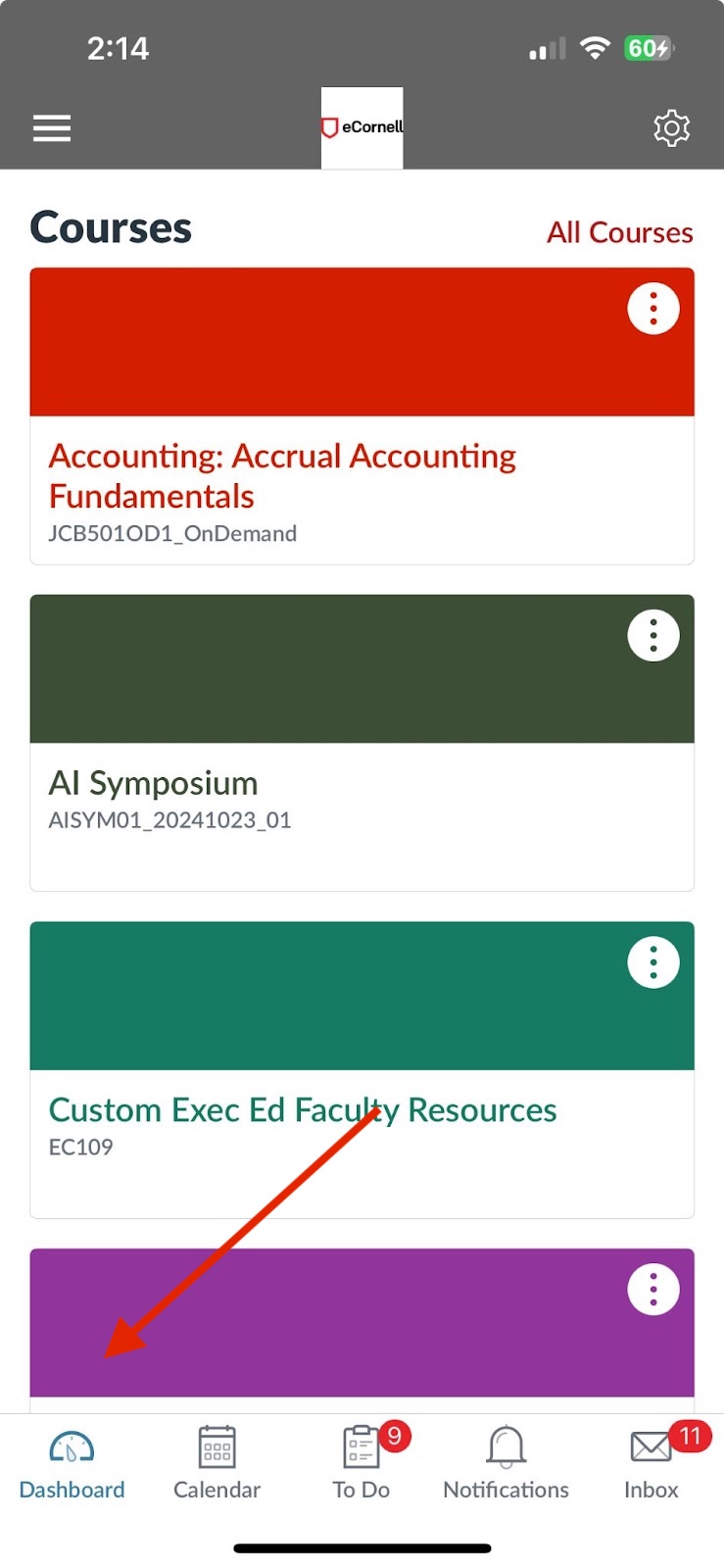This screenshot has height=1568, width=724.
Task: Open Custom Exec Ed Faculty Resources course
Action: click(x=303, y=1110)
